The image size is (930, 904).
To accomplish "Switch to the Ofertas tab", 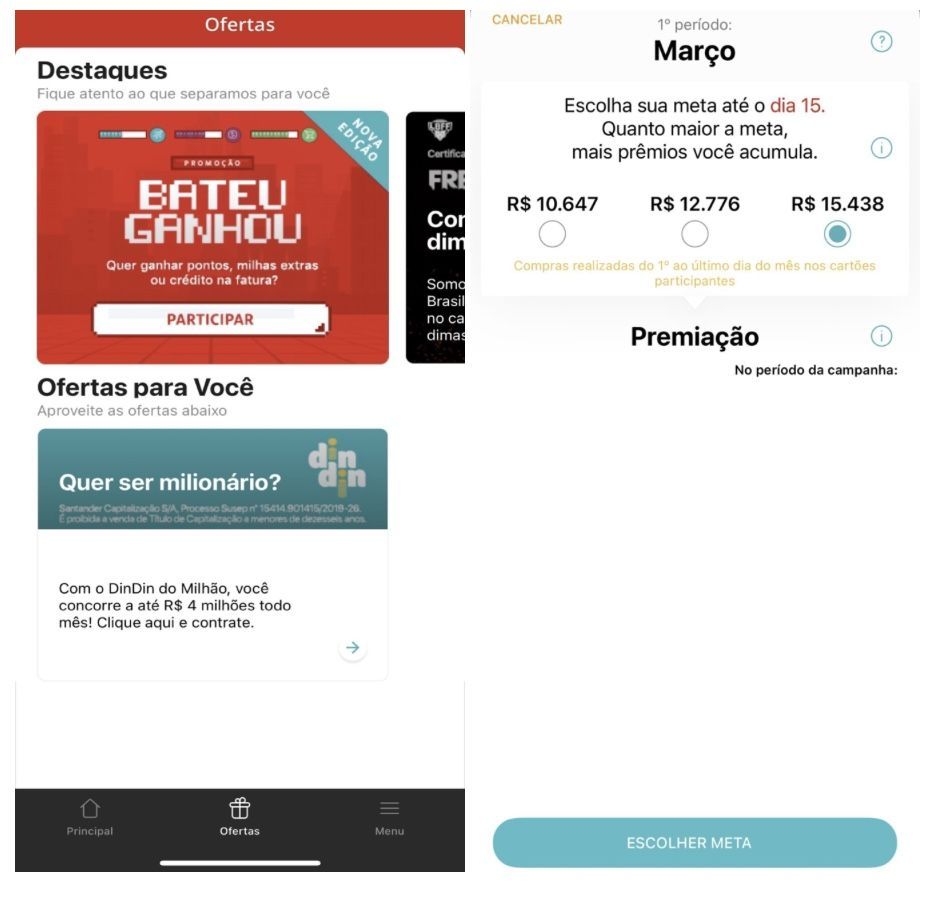I will tap(239, 817).
